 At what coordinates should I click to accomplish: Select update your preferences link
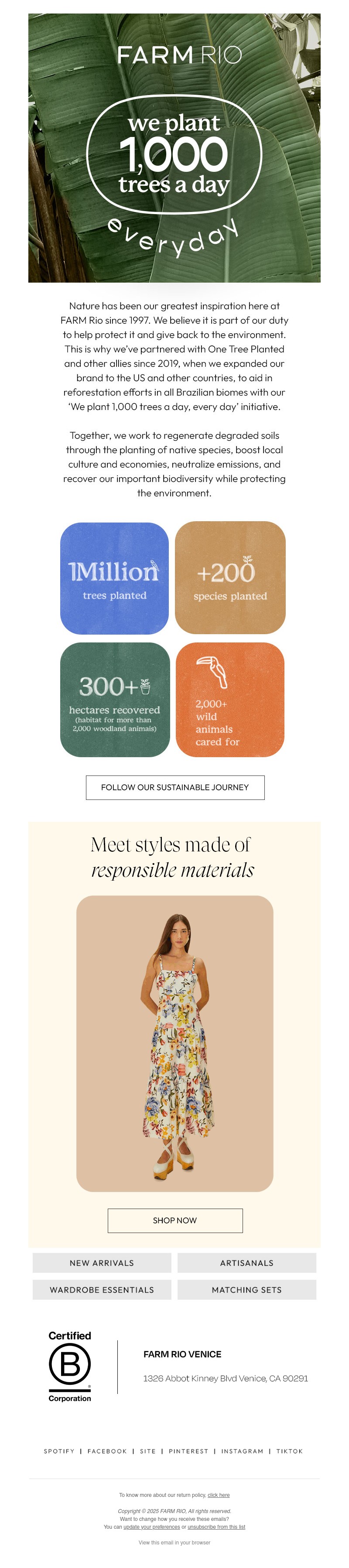point(152,1527)
